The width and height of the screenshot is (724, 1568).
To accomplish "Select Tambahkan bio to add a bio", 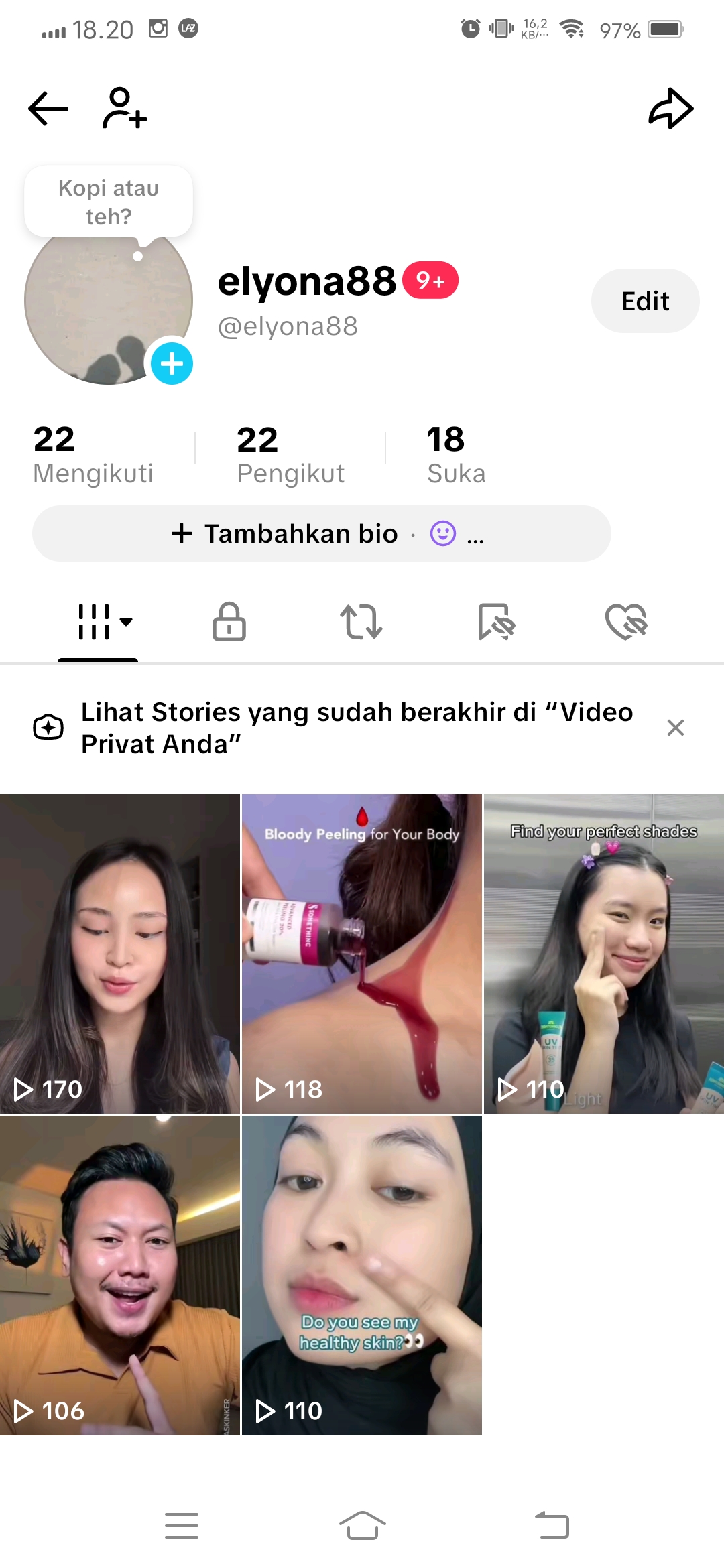I will 302,534.
